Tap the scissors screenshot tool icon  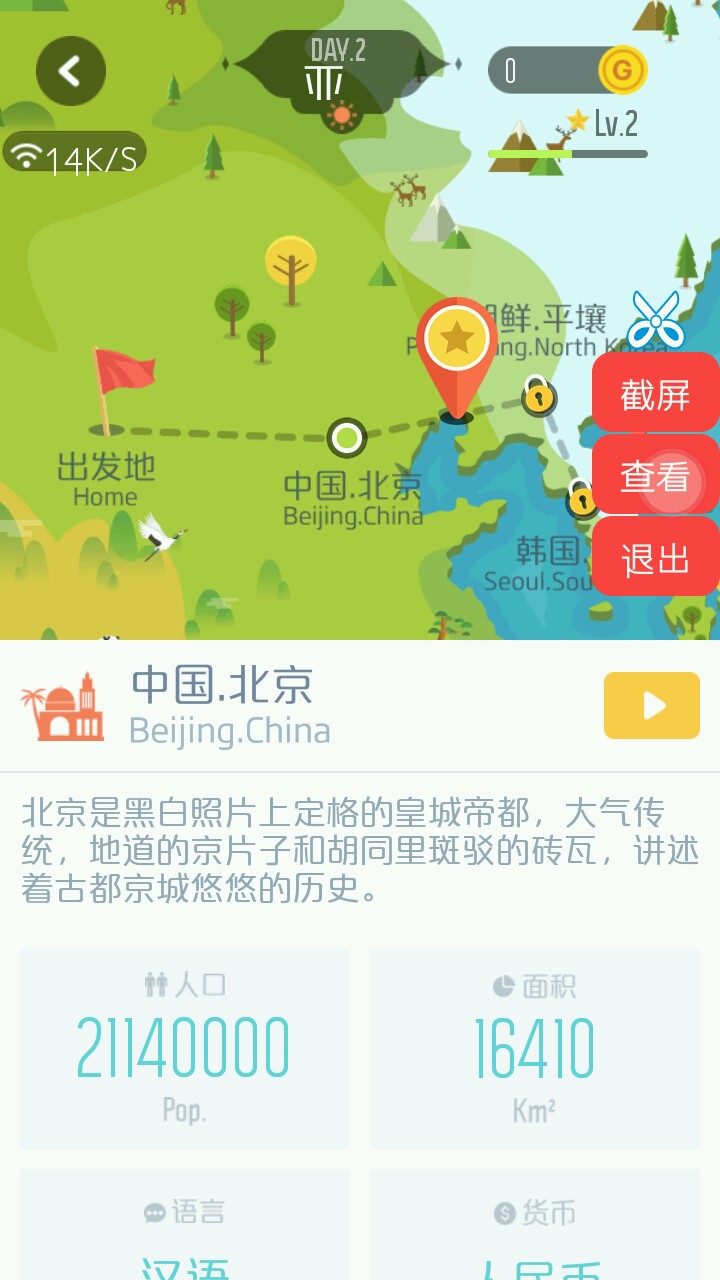pos(655,320)
